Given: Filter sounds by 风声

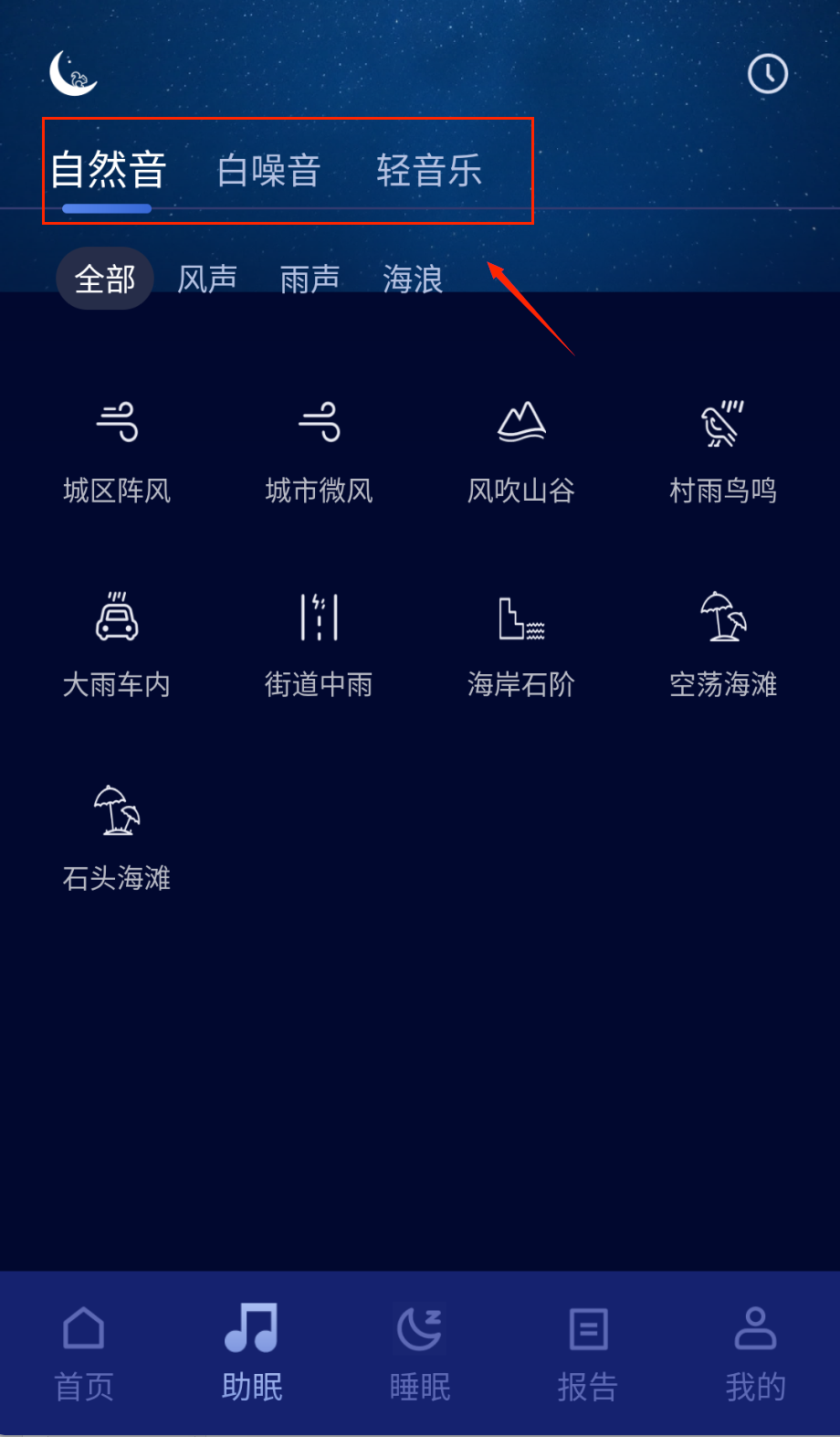Looking at the screenshot, I should pyautogui.click(x=207, y=279).
